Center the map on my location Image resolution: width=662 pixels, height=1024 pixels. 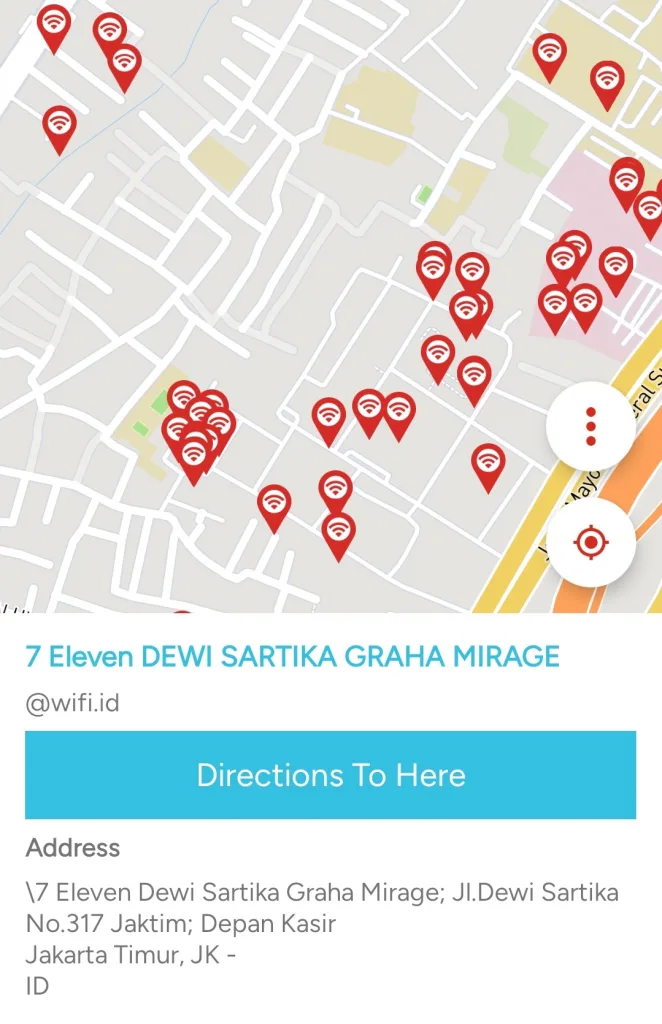click(x=591, y=543)
